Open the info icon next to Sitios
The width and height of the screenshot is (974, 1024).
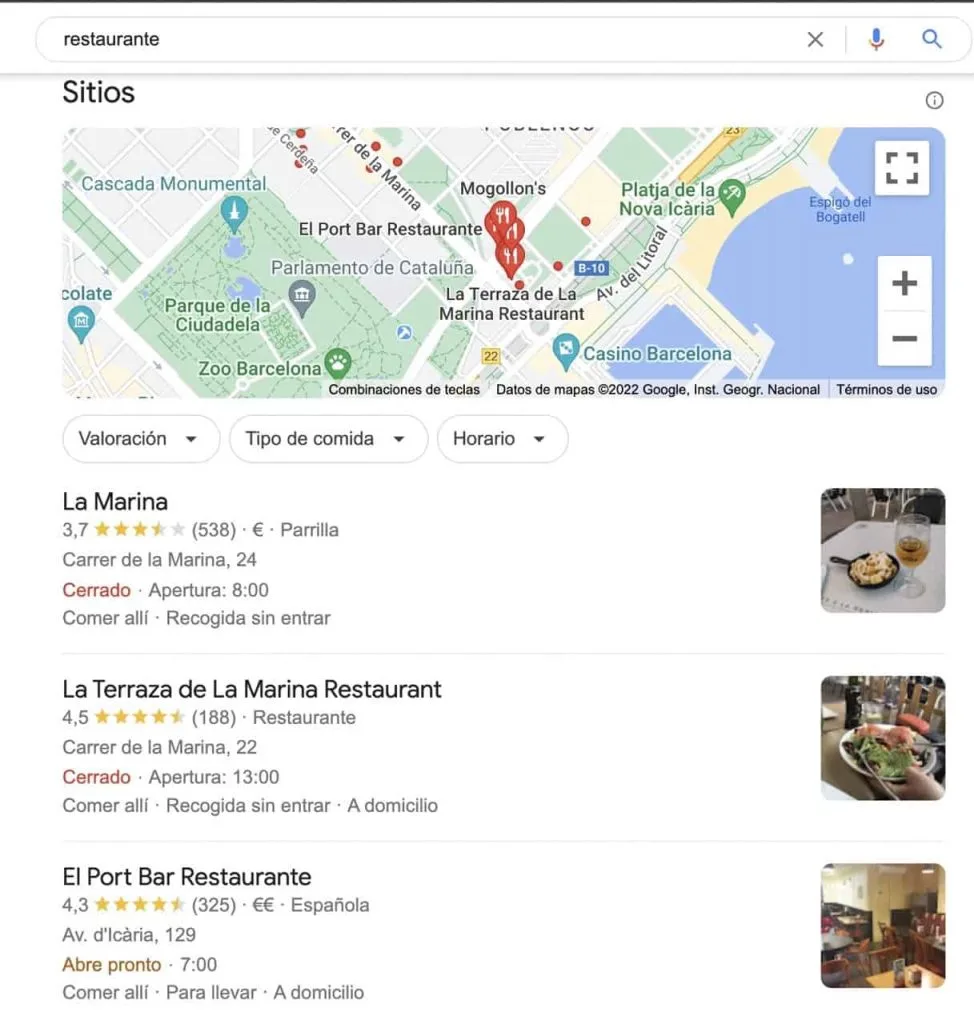click(934, 100)
